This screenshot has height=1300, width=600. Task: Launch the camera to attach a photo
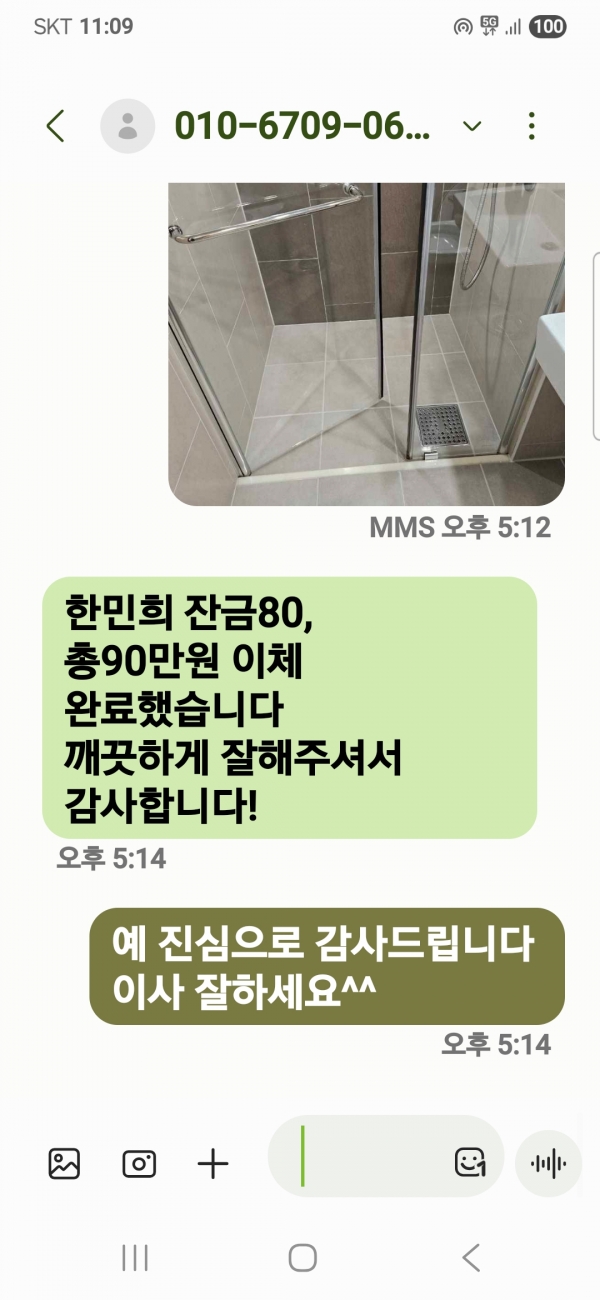tap(139, 1163)
